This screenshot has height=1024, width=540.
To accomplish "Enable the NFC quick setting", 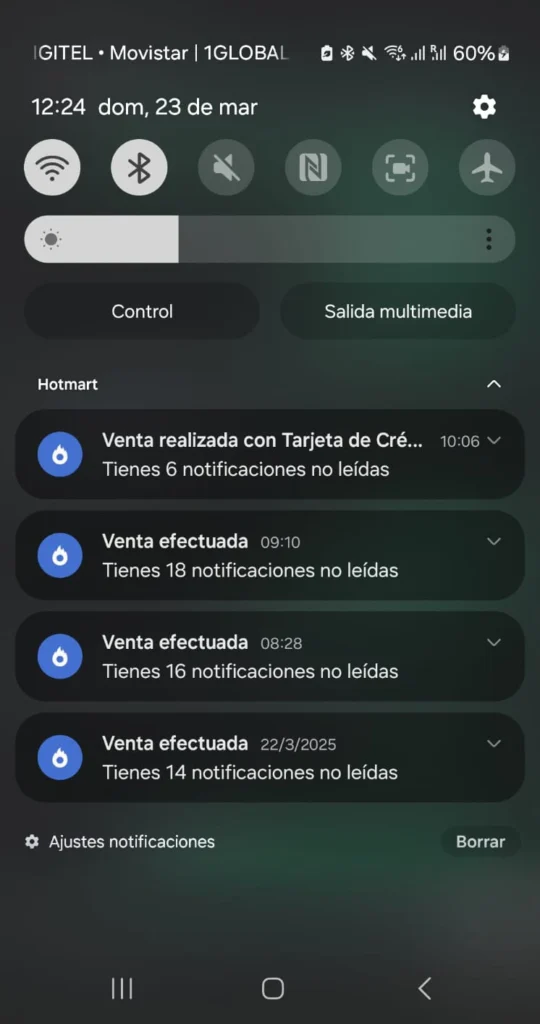I will [313, 168].
